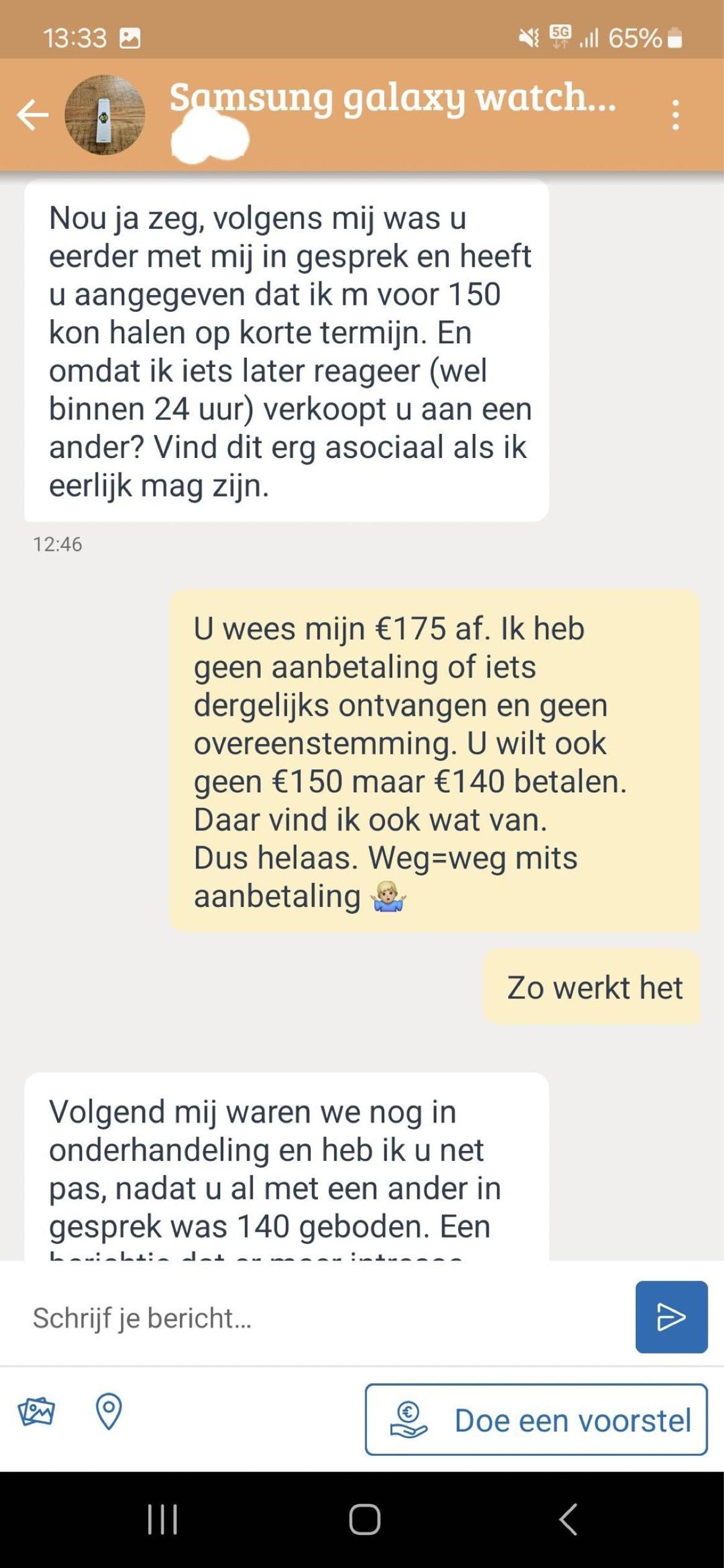Open recent apps from the navigation bar

(x=162, y=1519)
